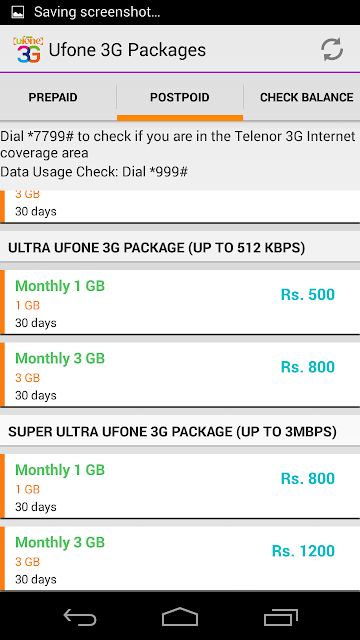Open Ultra Monthly 1 GB Rs. 500 package
The image size is (360, 640).
coord(180,302)
